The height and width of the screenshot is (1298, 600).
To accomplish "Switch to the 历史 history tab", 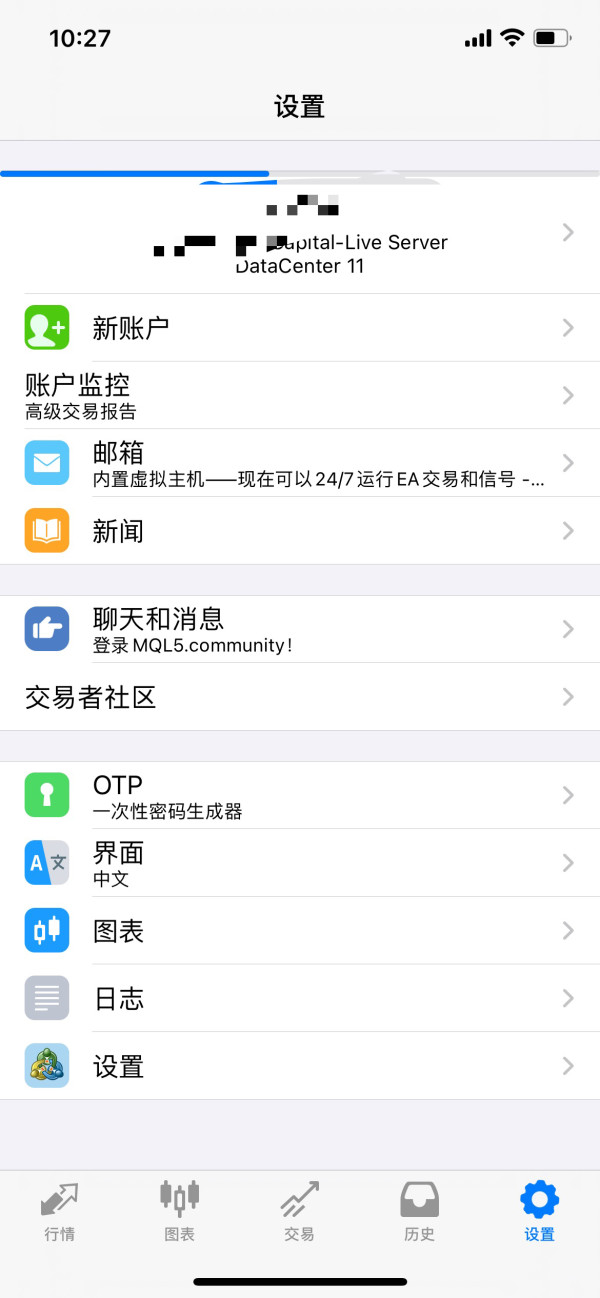I will click(x=420, y=1210).
